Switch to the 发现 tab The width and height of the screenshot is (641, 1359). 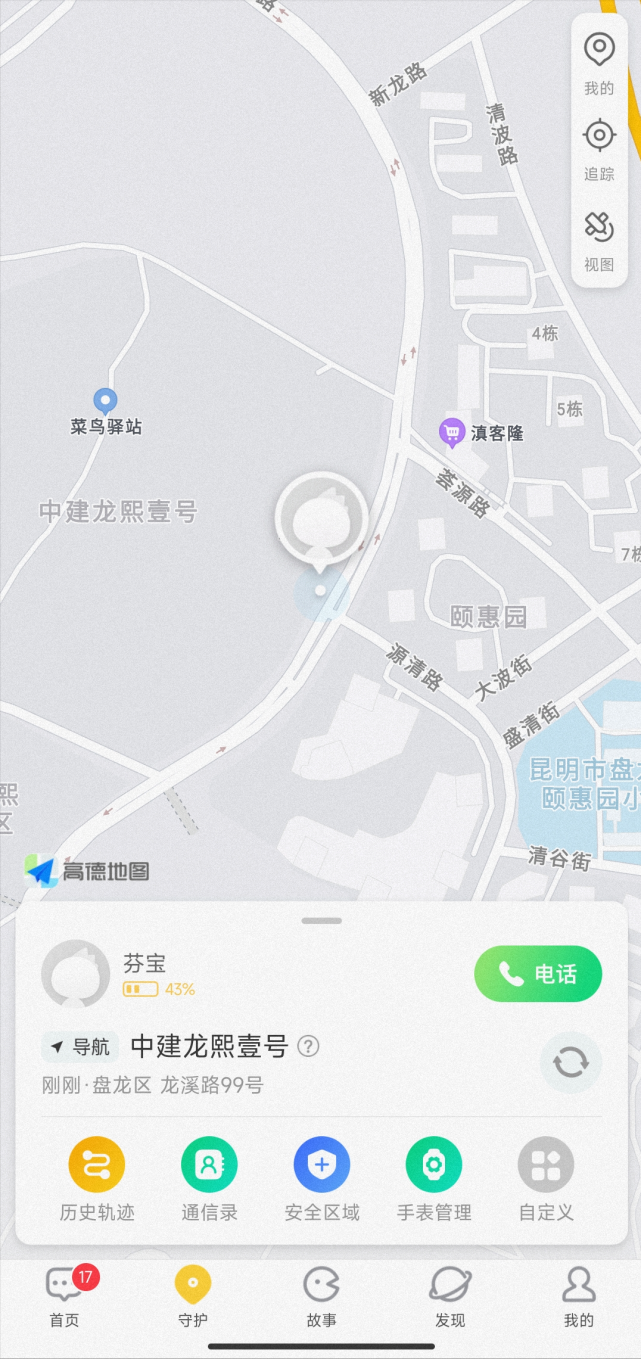coord(450,1296)
